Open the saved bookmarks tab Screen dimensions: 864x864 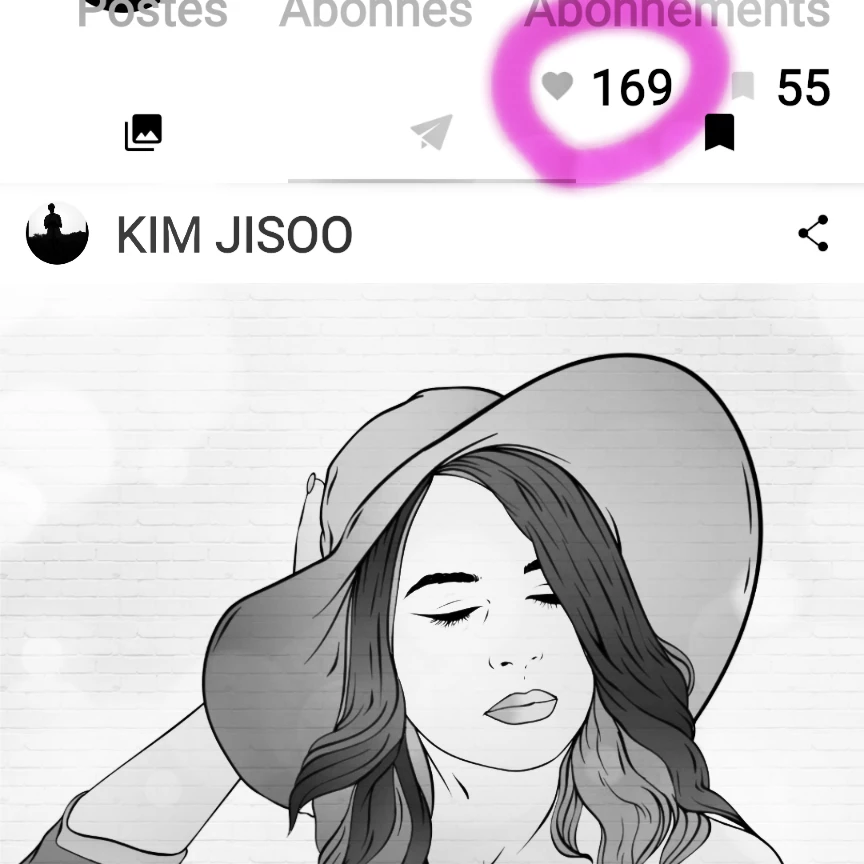pos(720,132)
